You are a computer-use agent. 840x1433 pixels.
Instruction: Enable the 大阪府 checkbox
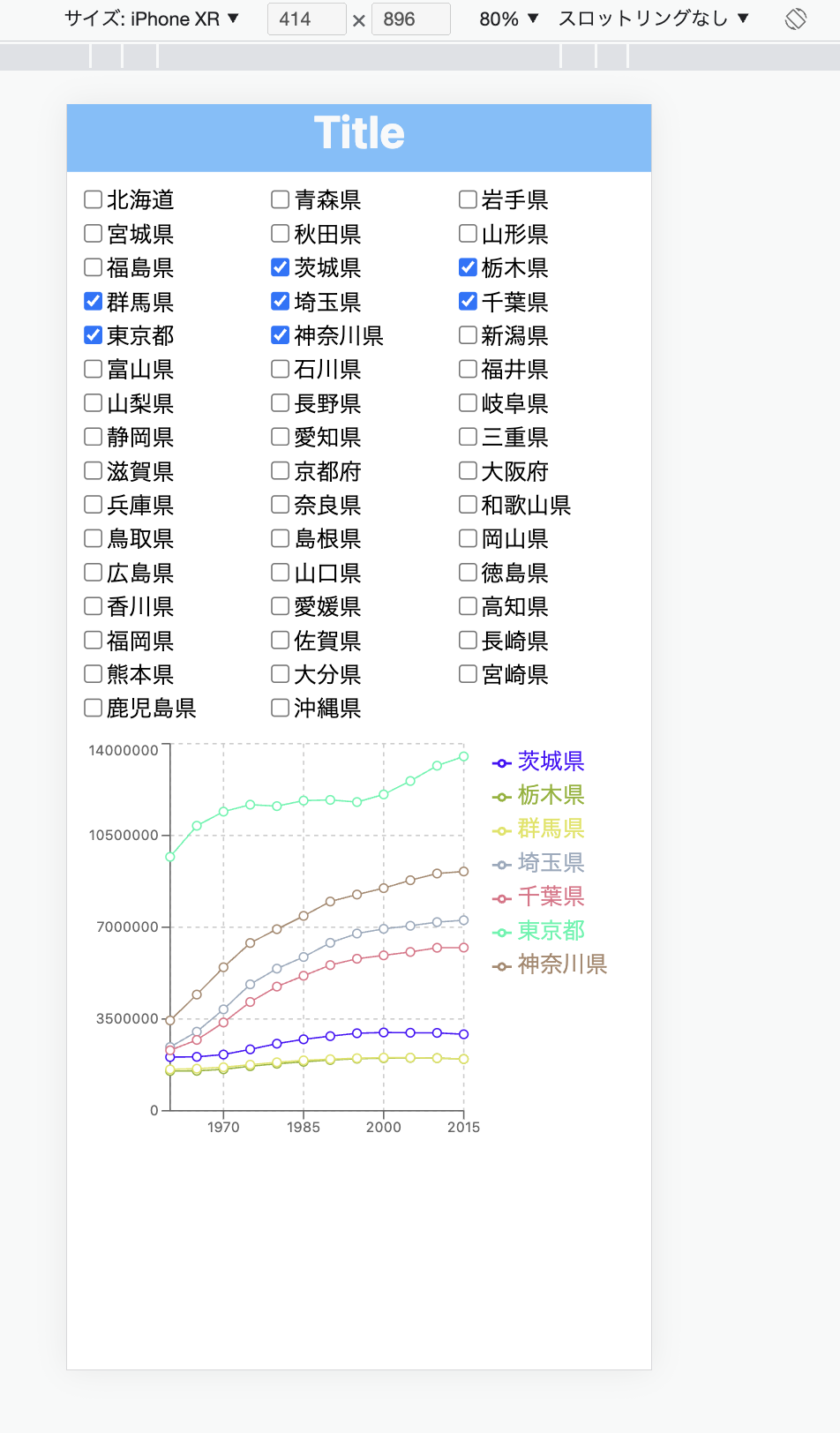[x=467, y=470]
